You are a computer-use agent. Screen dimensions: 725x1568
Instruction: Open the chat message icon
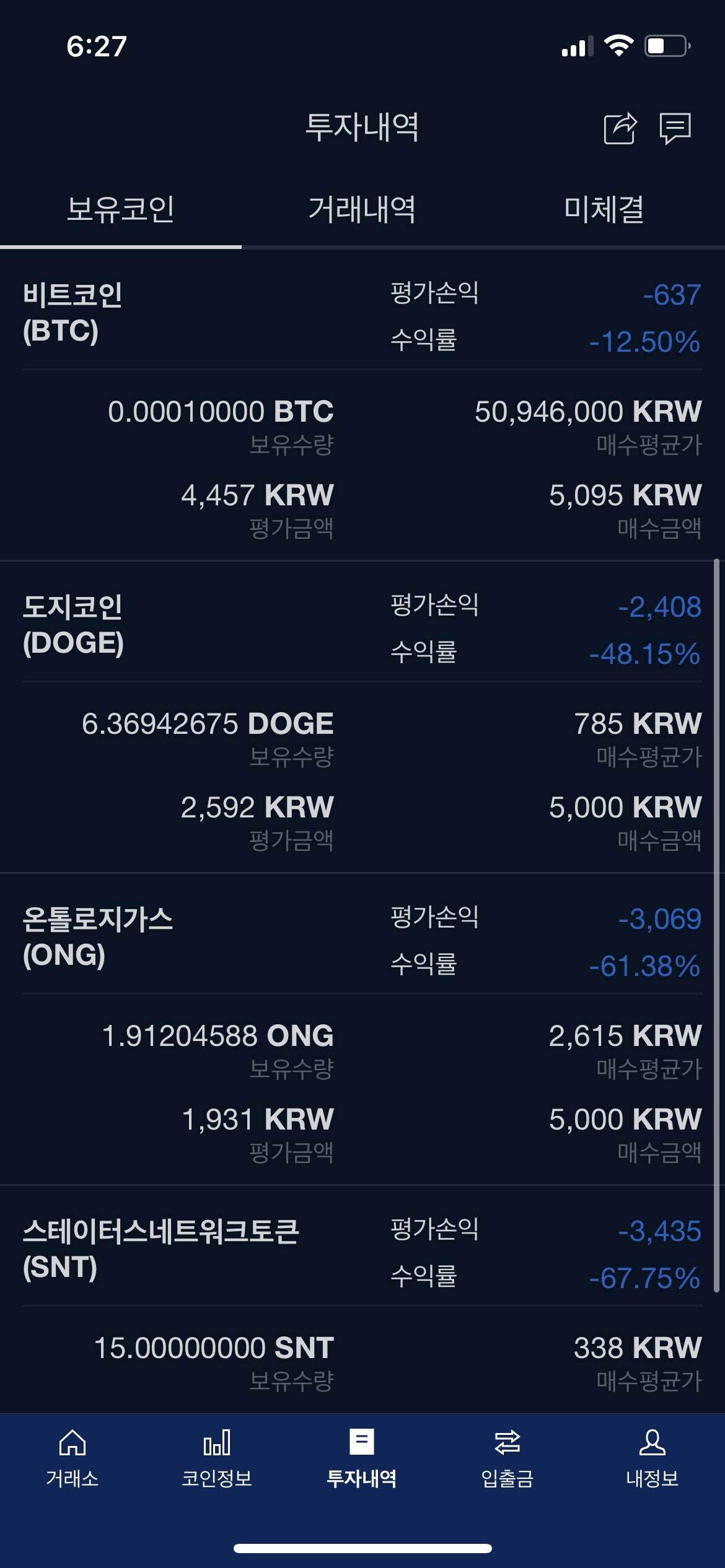pyautogui.click(x=675, y=129)
